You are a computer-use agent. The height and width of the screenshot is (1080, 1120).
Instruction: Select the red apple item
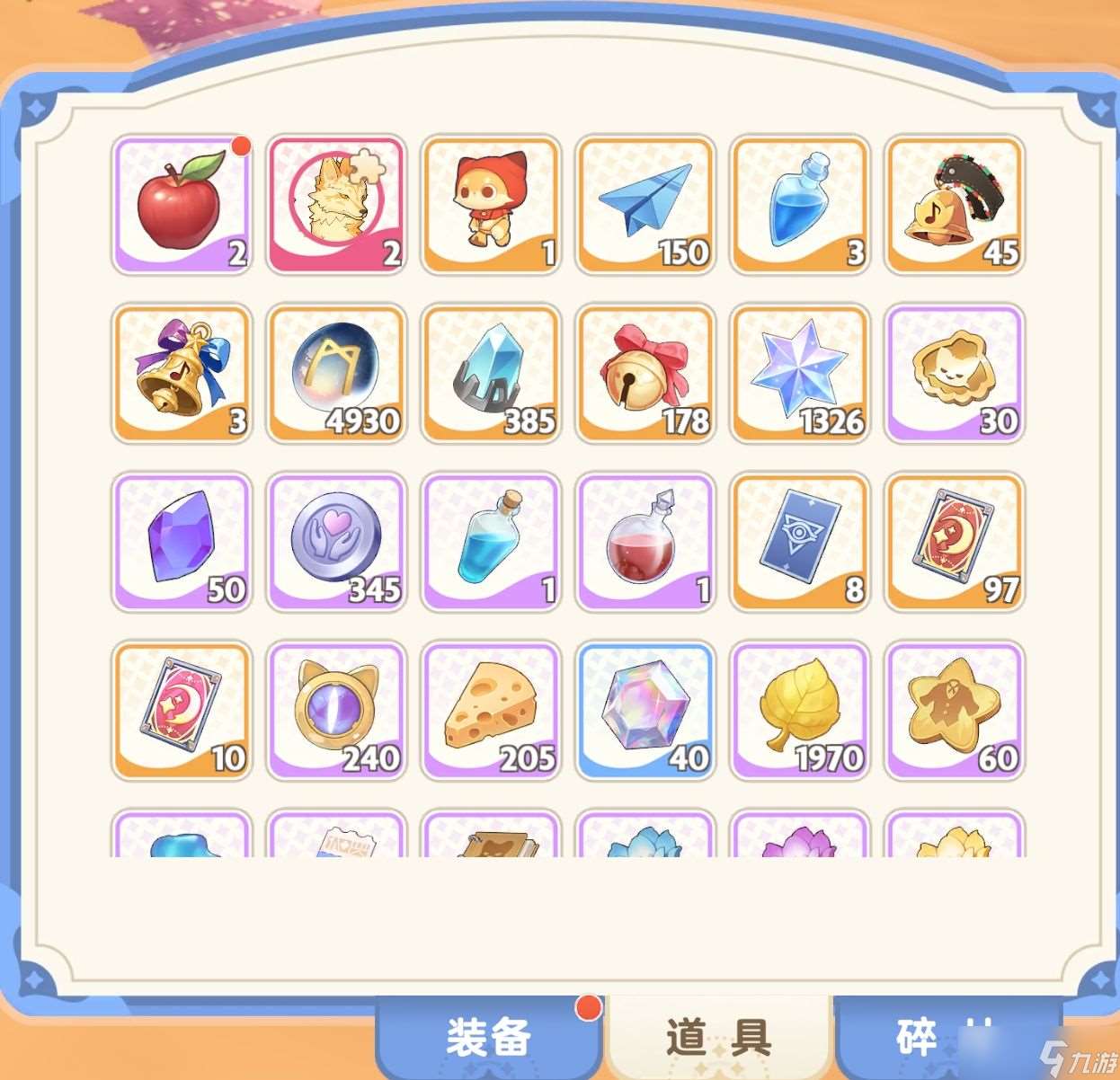coord(182,205)
